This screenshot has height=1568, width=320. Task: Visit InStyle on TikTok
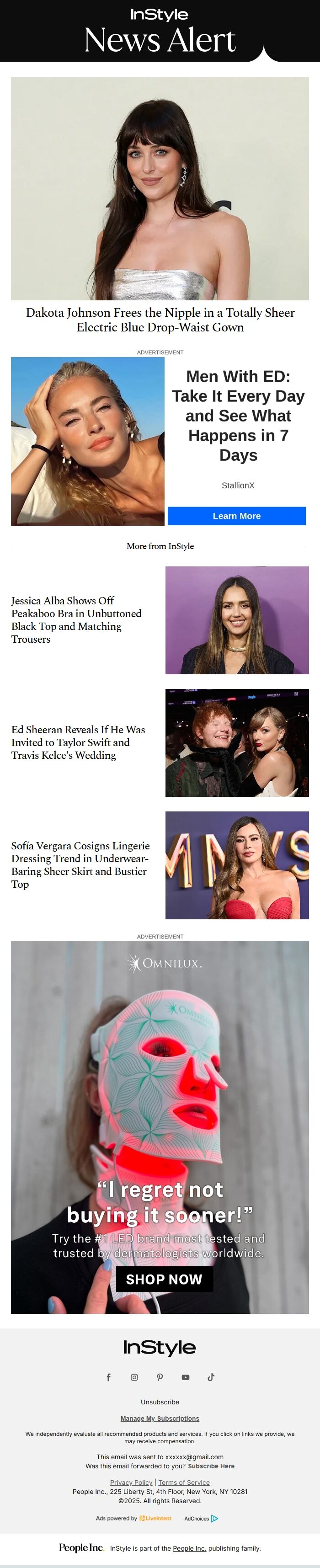211,1377
